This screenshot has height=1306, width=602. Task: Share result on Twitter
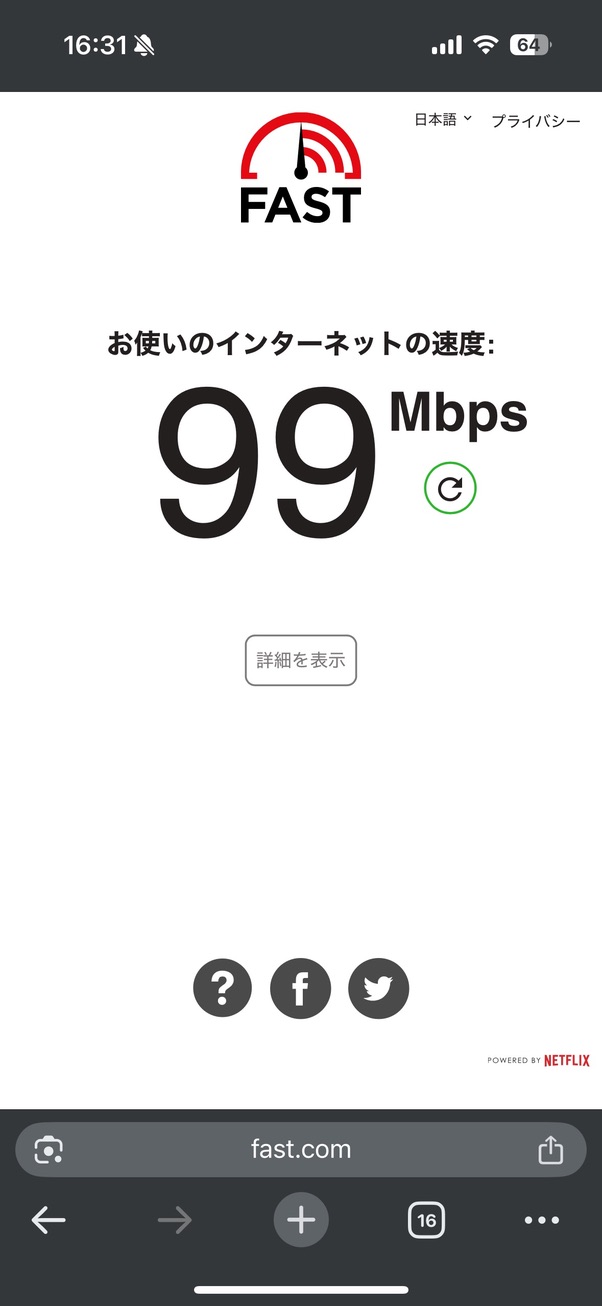tap(378, 988)
